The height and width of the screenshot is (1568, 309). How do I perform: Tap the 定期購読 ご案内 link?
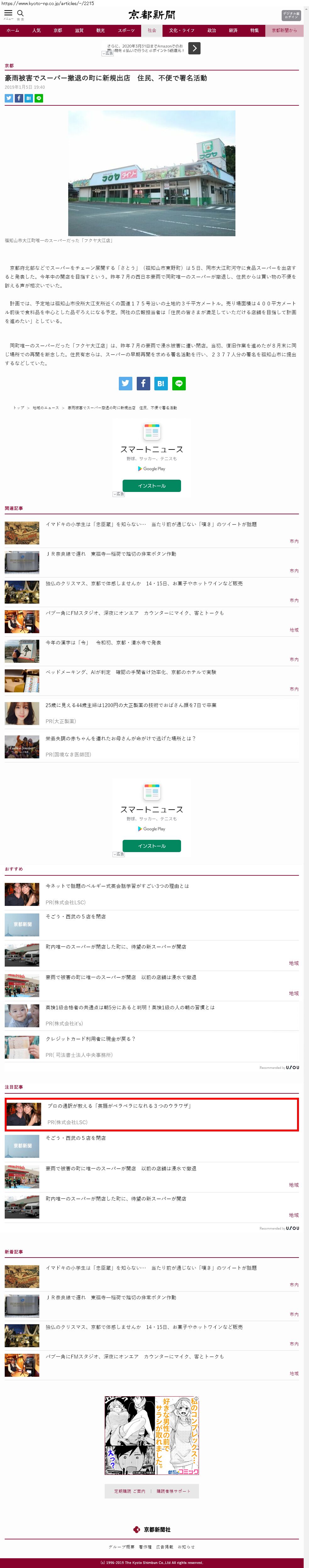[x=130, y=1491]
